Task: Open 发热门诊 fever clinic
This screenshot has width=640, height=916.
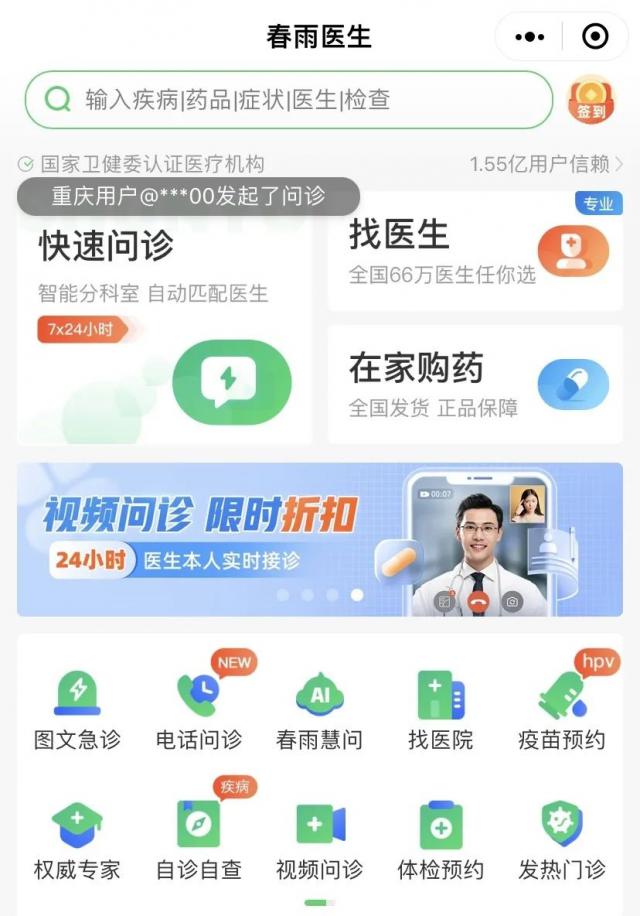Action: (561, 840)
